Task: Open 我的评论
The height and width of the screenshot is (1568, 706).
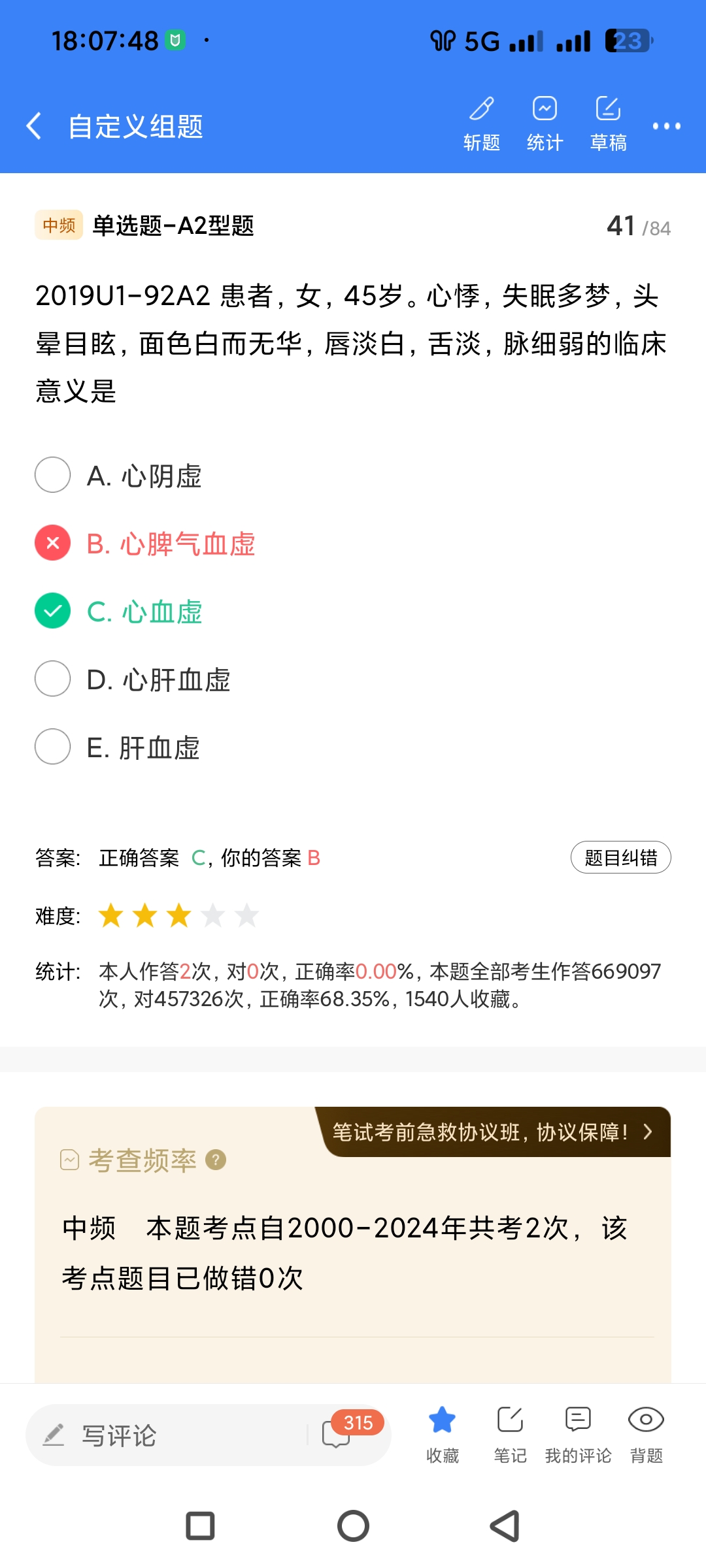Action: (x=578, y=1433)
